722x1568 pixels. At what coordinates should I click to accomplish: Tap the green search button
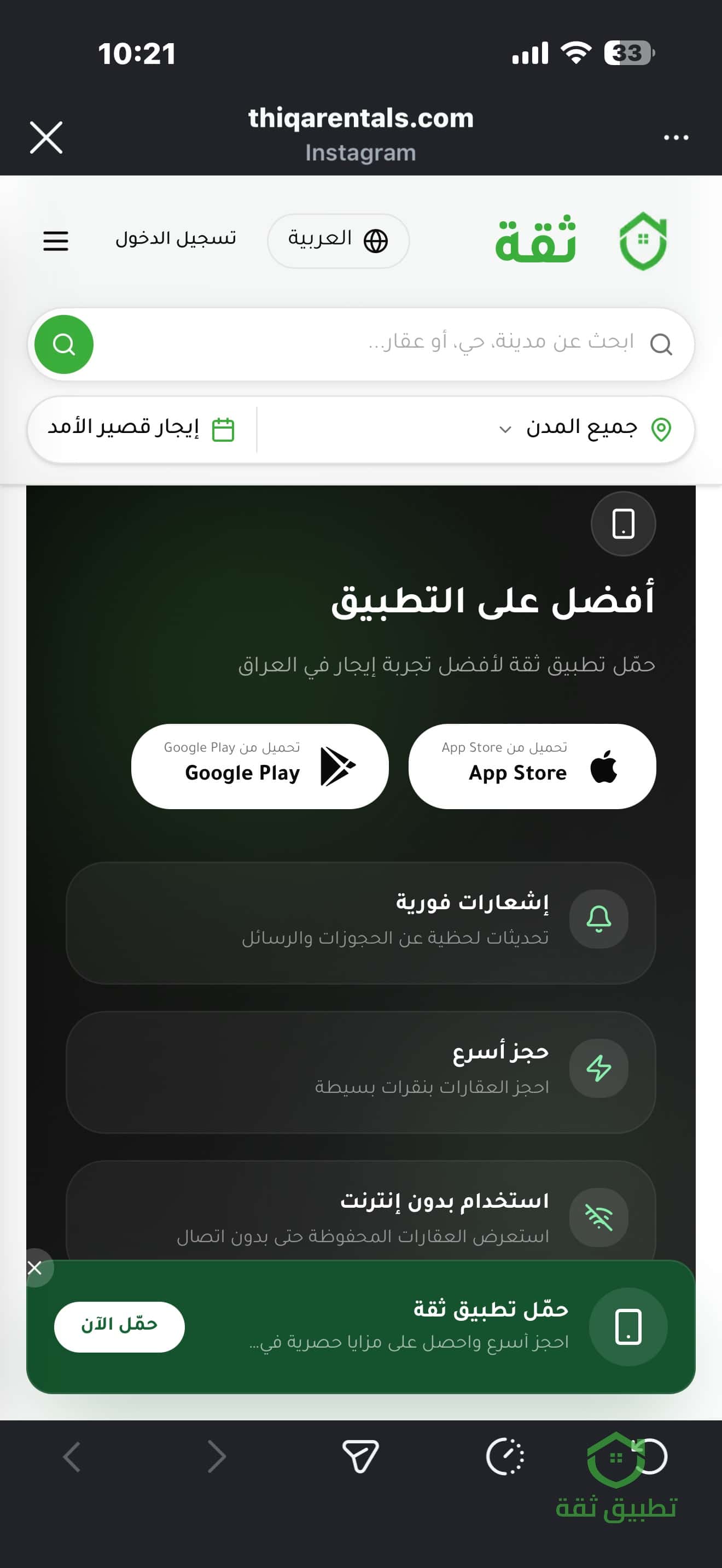pos(64,344)
